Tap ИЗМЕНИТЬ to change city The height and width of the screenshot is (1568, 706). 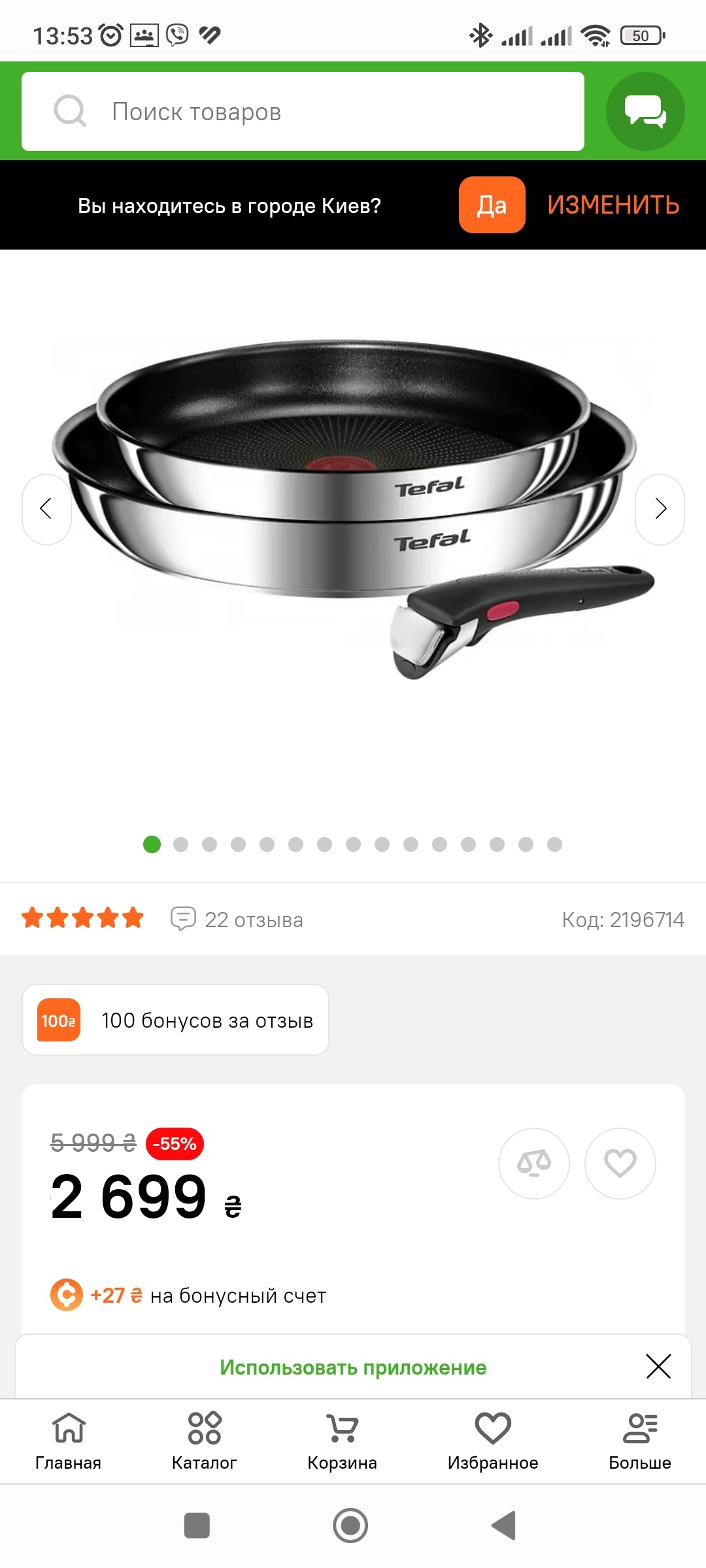point(613,205)
